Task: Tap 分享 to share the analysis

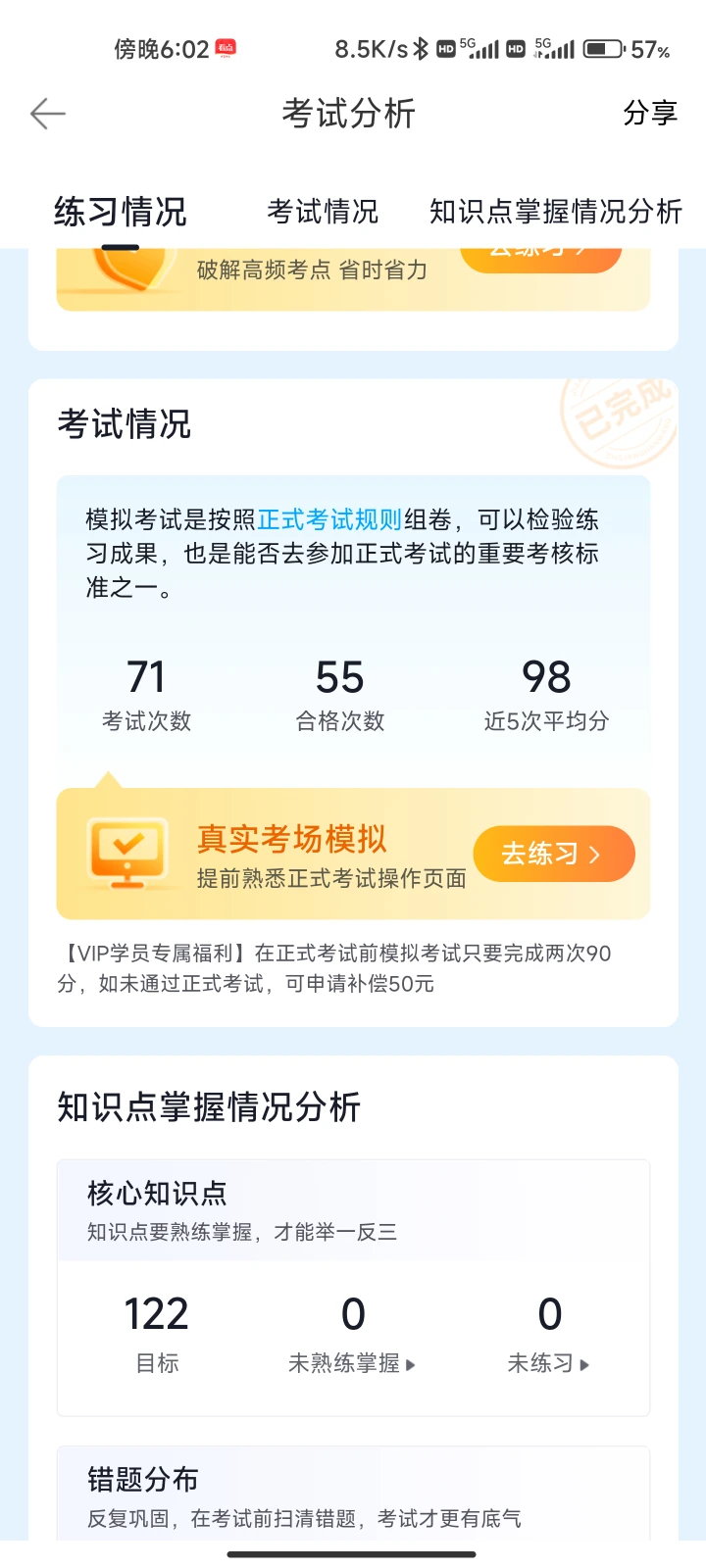Action: coord(650,114)
